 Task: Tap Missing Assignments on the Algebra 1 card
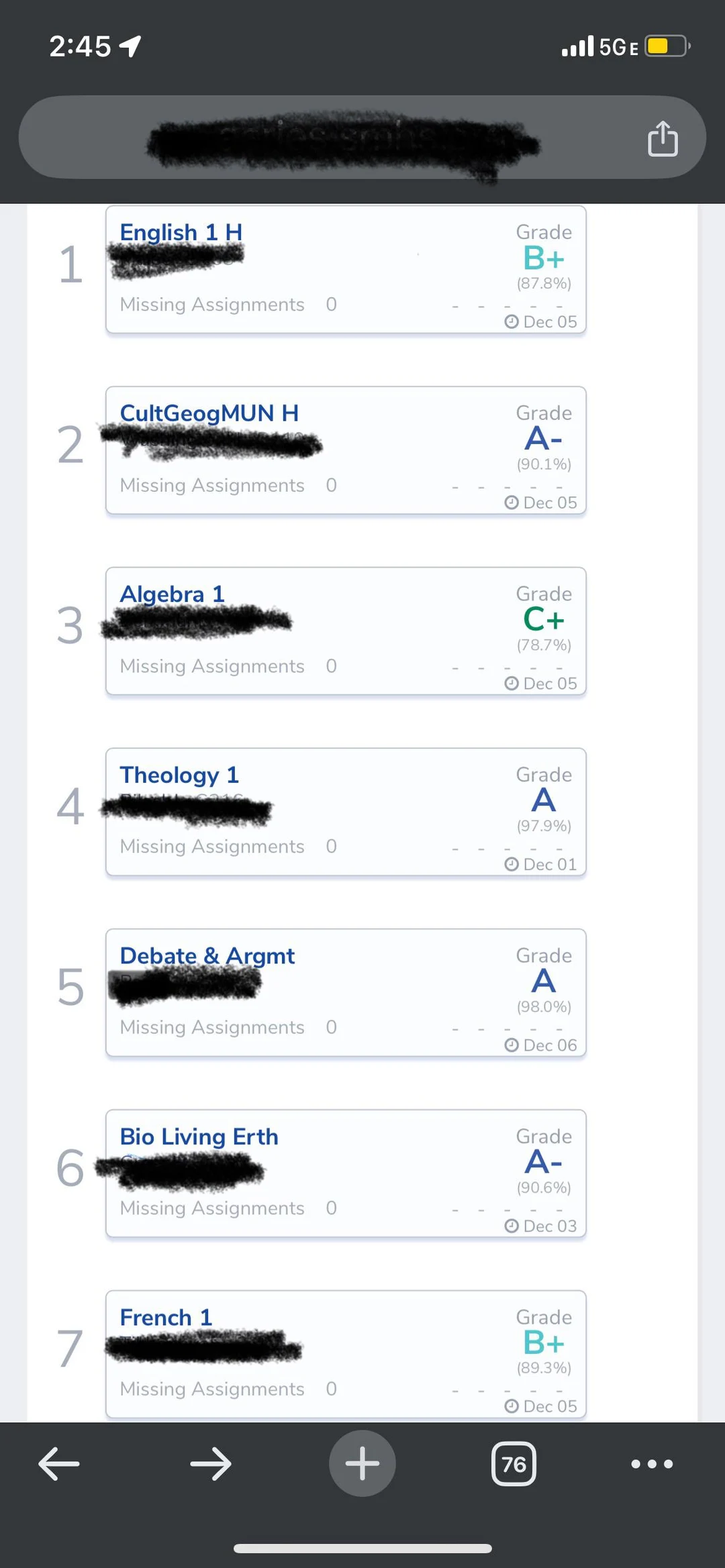click(211, 666)
